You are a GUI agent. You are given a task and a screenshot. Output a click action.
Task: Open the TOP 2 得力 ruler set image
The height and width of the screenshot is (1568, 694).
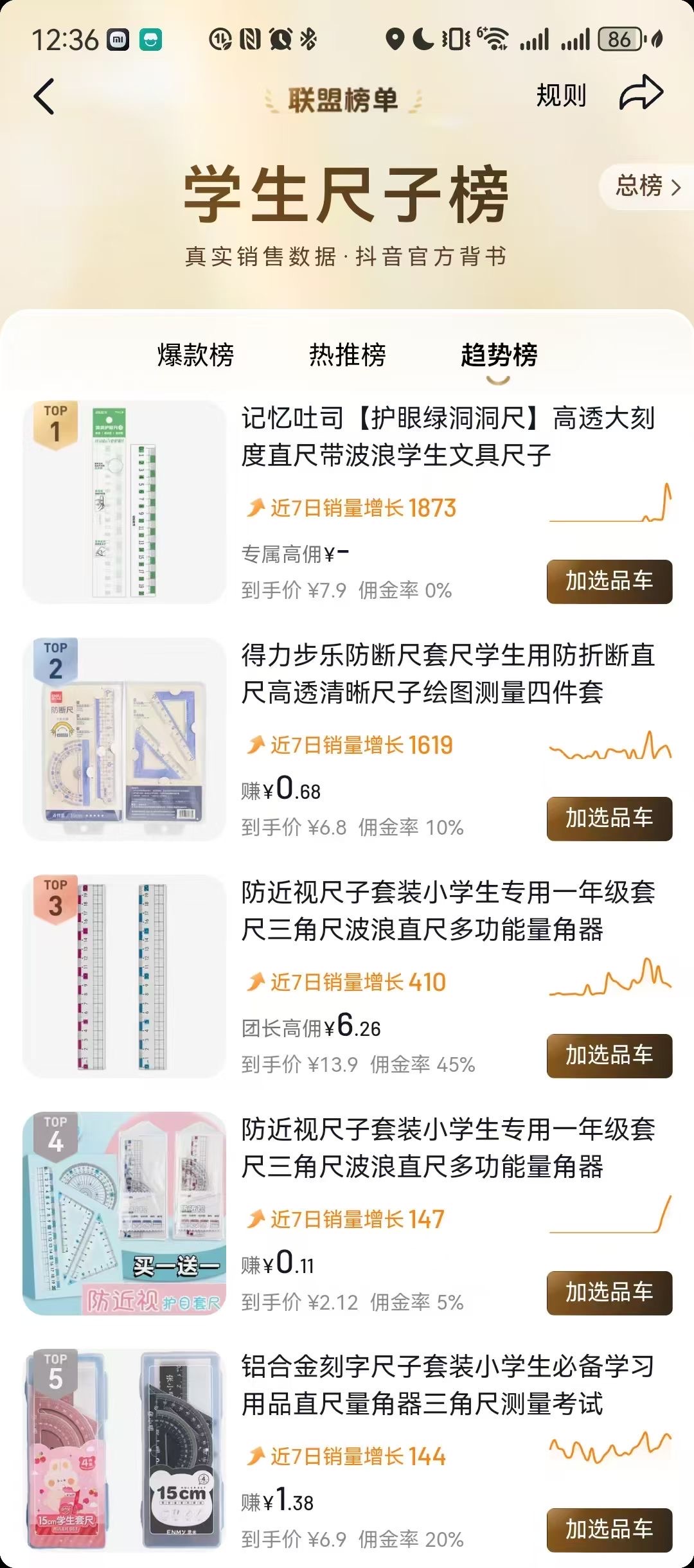tap(125, 739)
